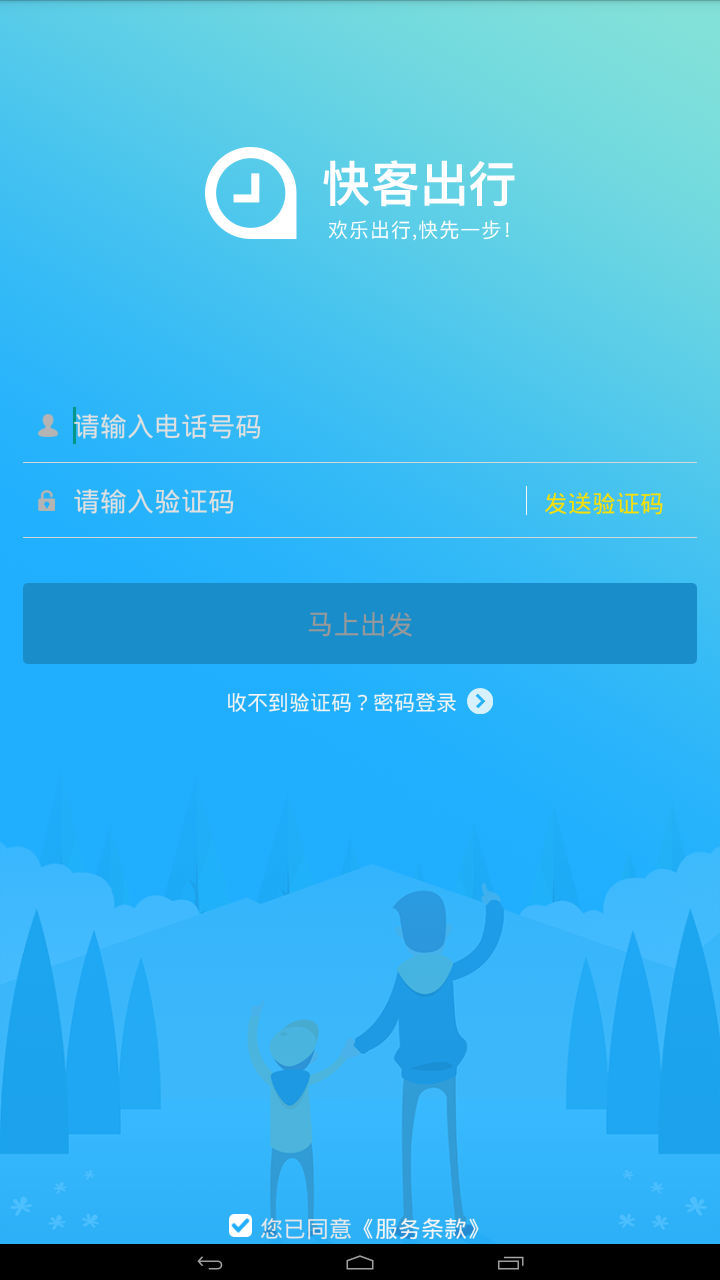The width and height of the screenshot is (720, 1280).
Task: Send verification code via 发送验证码
Action: [x=603, y=503]
